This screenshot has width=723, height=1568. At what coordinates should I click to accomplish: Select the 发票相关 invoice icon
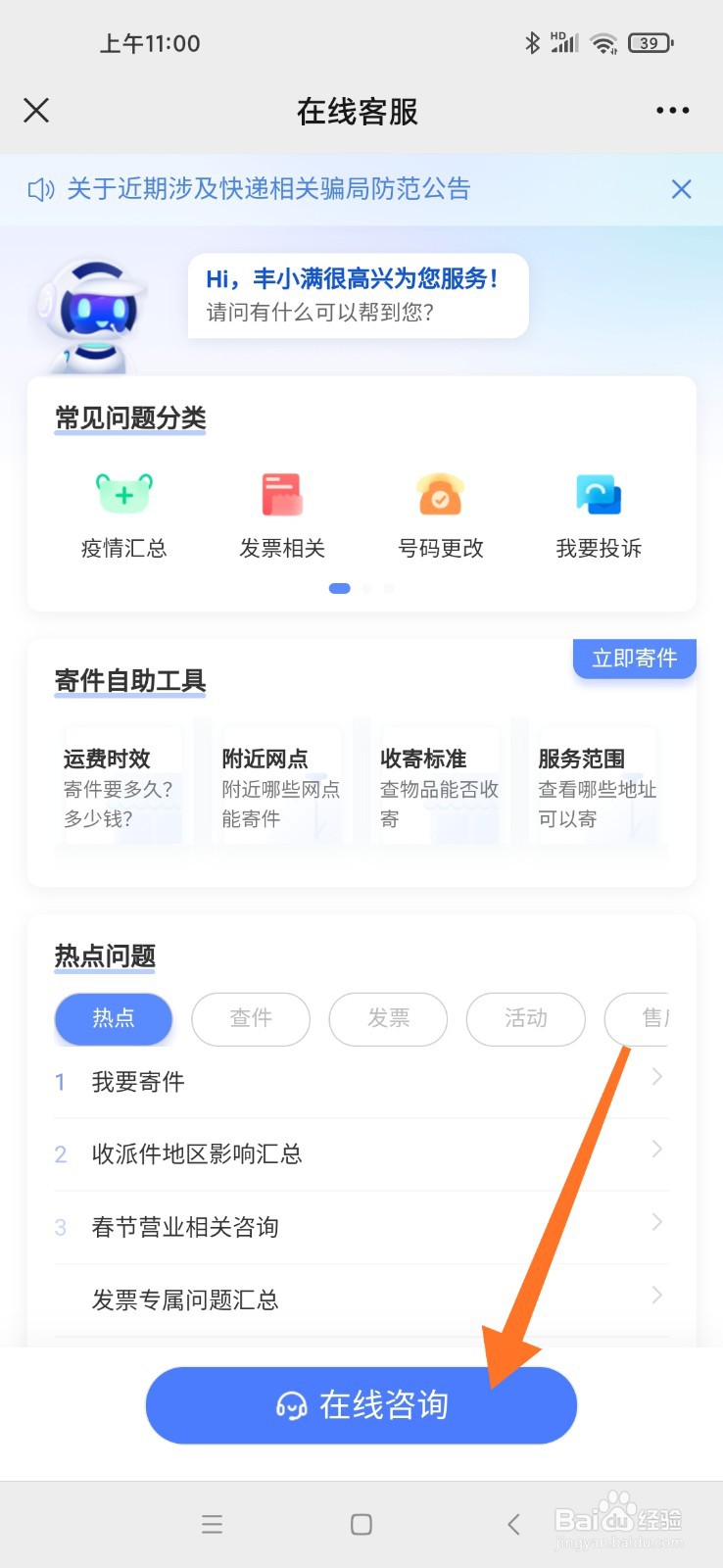(281, 495)
